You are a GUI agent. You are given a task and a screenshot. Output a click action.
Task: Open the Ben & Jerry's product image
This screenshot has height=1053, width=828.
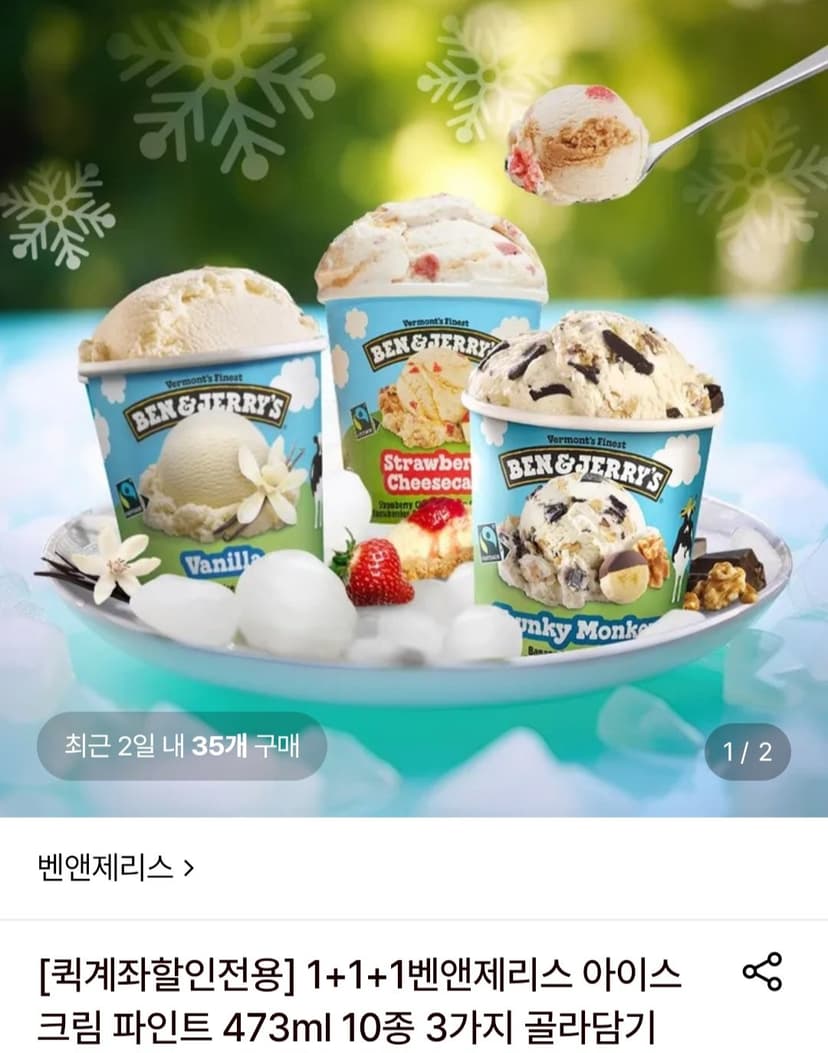(x=414, y=408)
